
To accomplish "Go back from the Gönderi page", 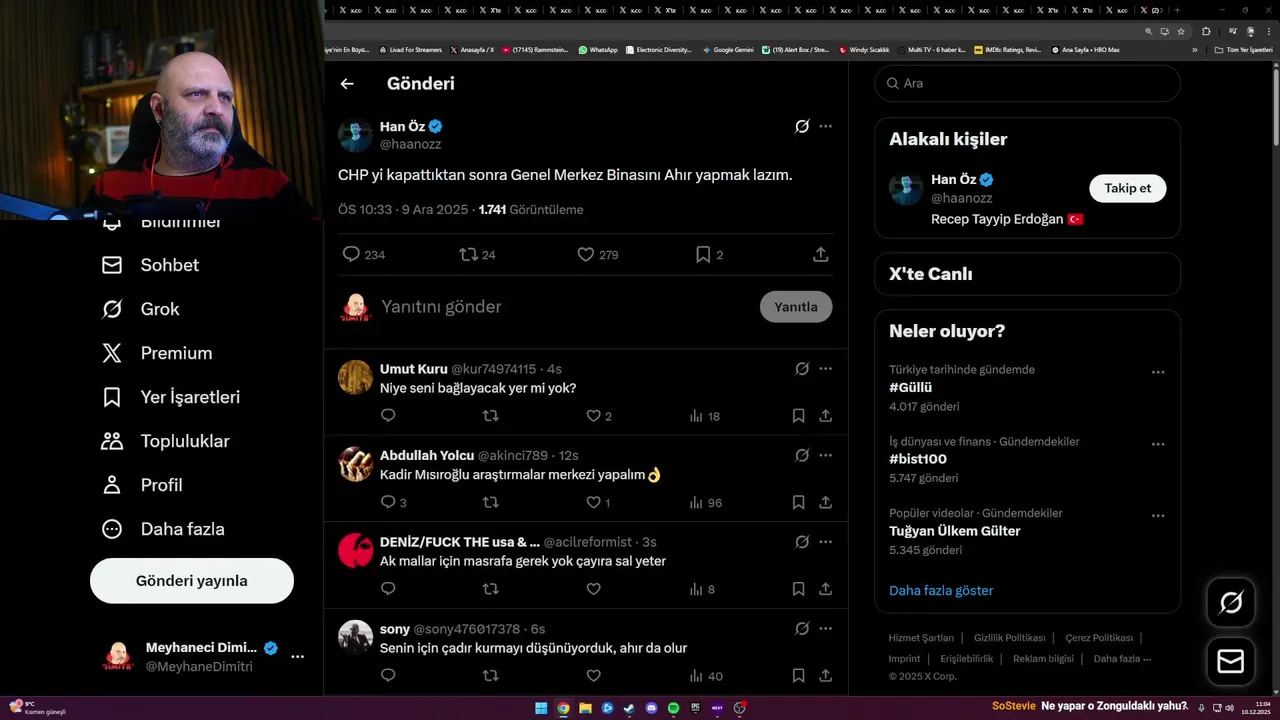I will pos(347,84).
